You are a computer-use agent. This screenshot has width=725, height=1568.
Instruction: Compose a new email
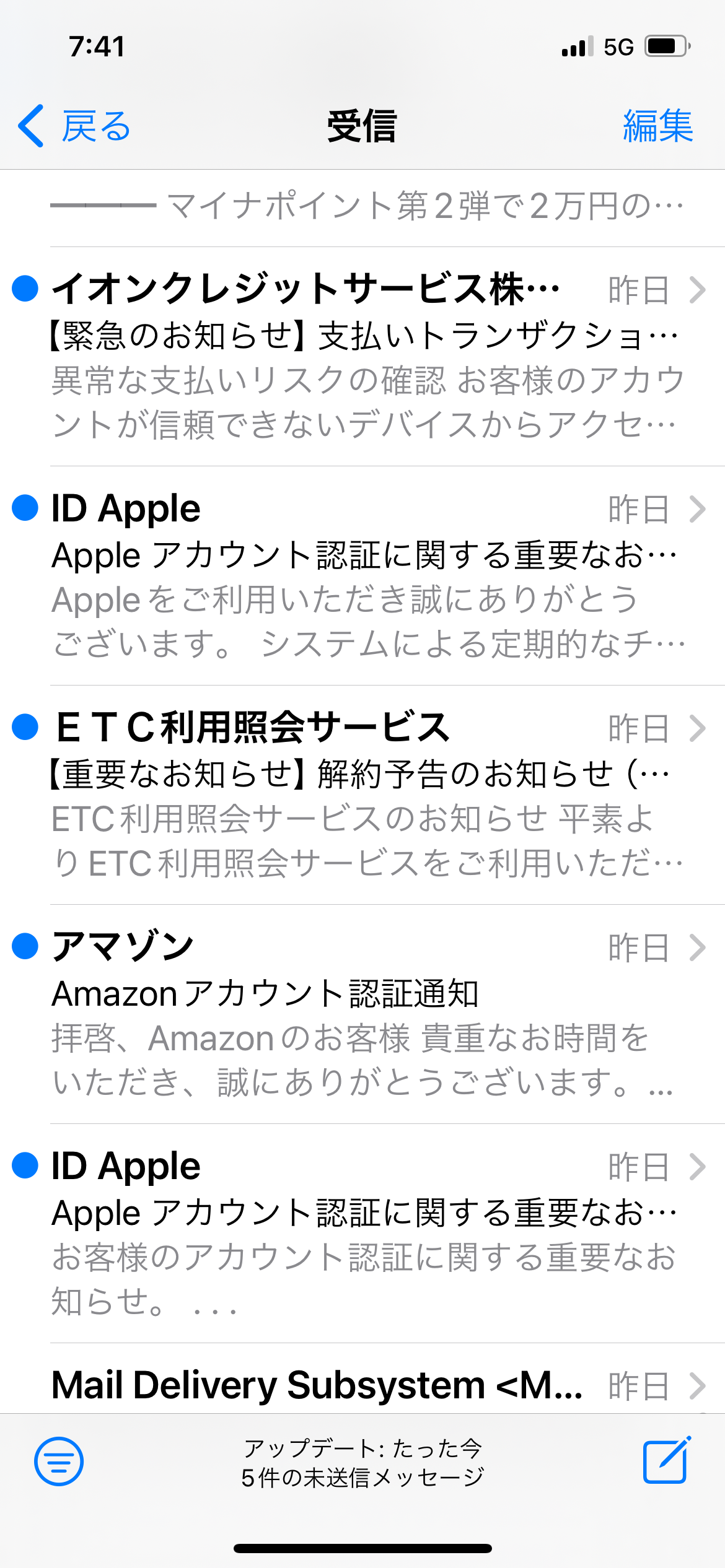click(667, 1460)
